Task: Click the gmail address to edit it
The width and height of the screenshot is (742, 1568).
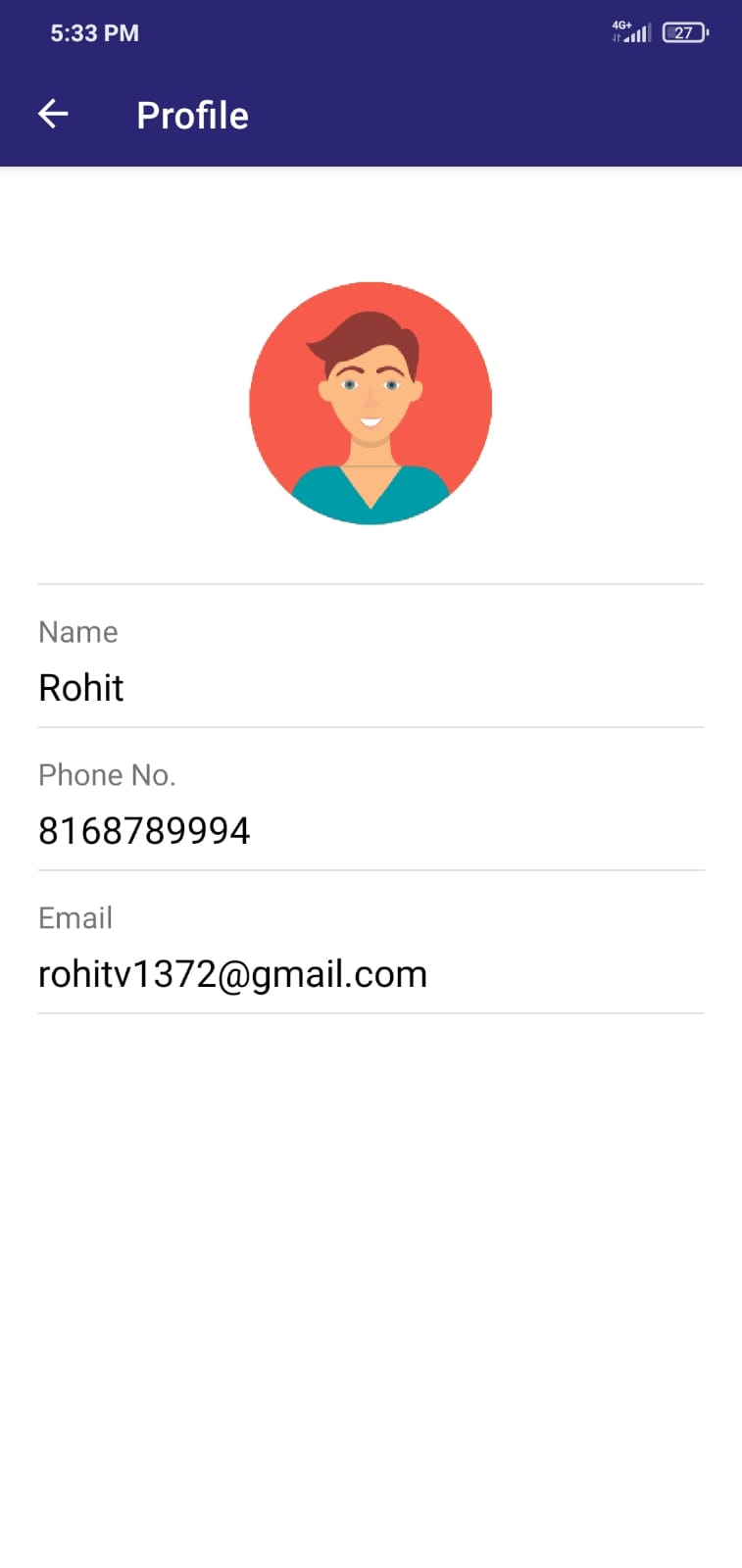Action: click(232, 973)
